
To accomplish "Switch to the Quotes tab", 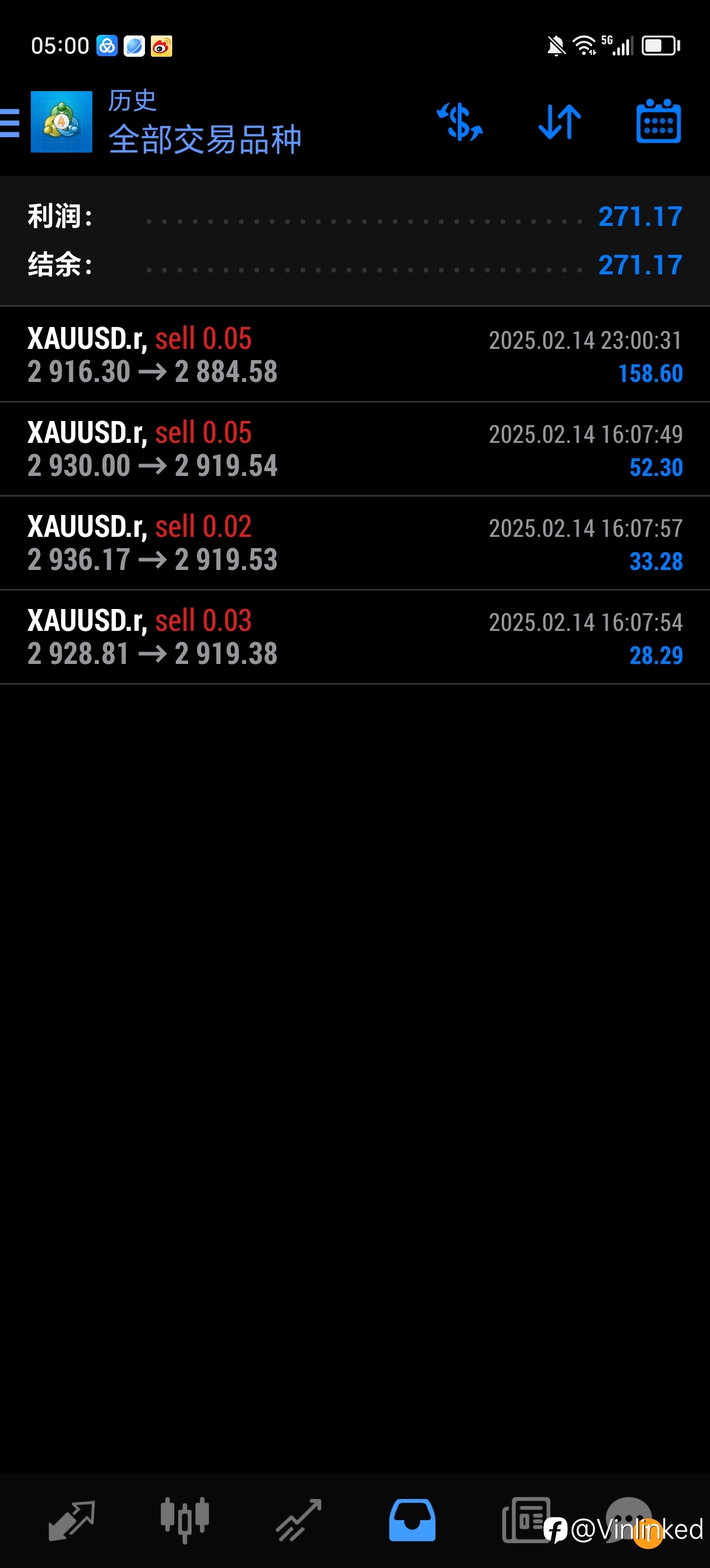I will coord(71,1521).
